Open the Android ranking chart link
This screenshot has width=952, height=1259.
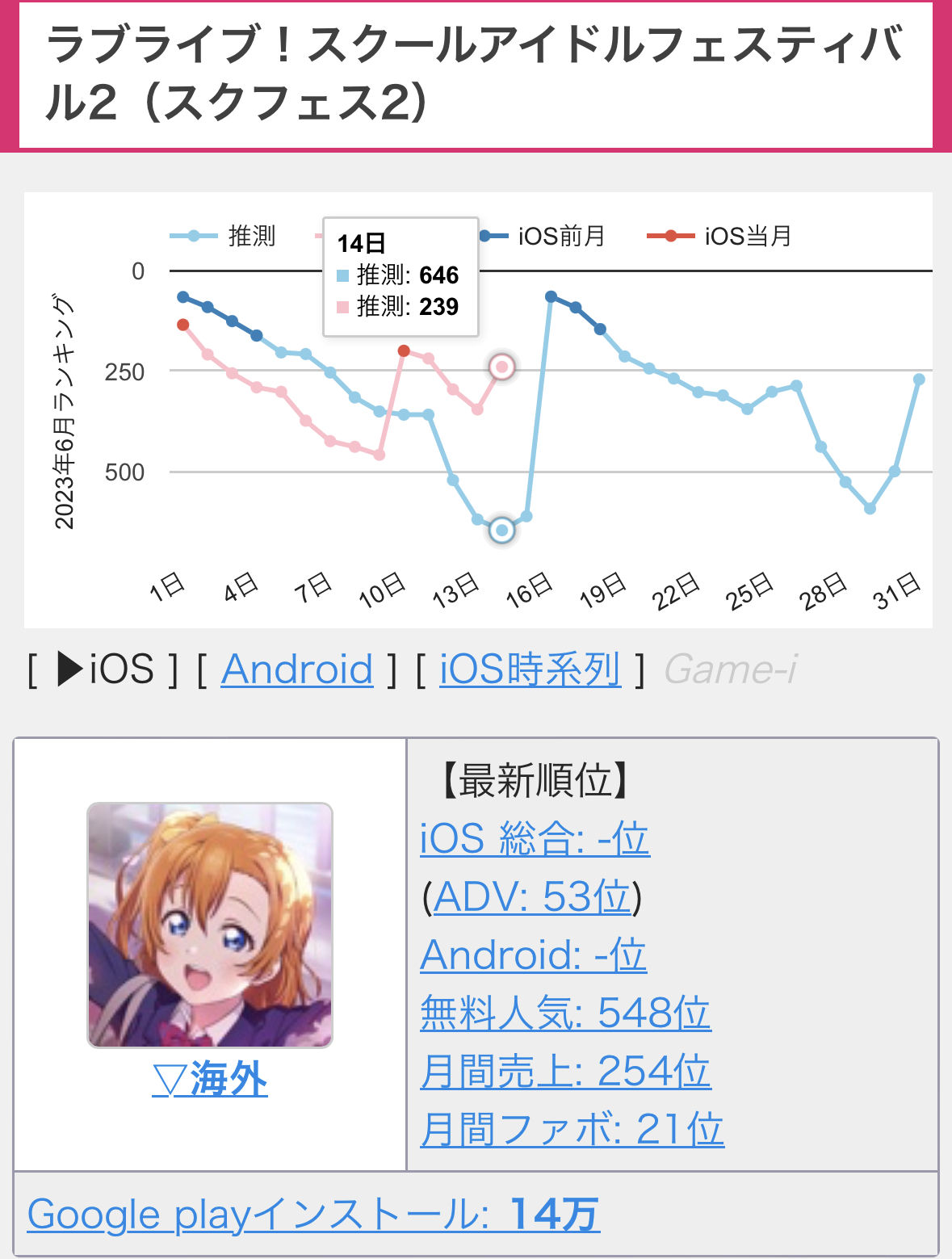[297, 669]
